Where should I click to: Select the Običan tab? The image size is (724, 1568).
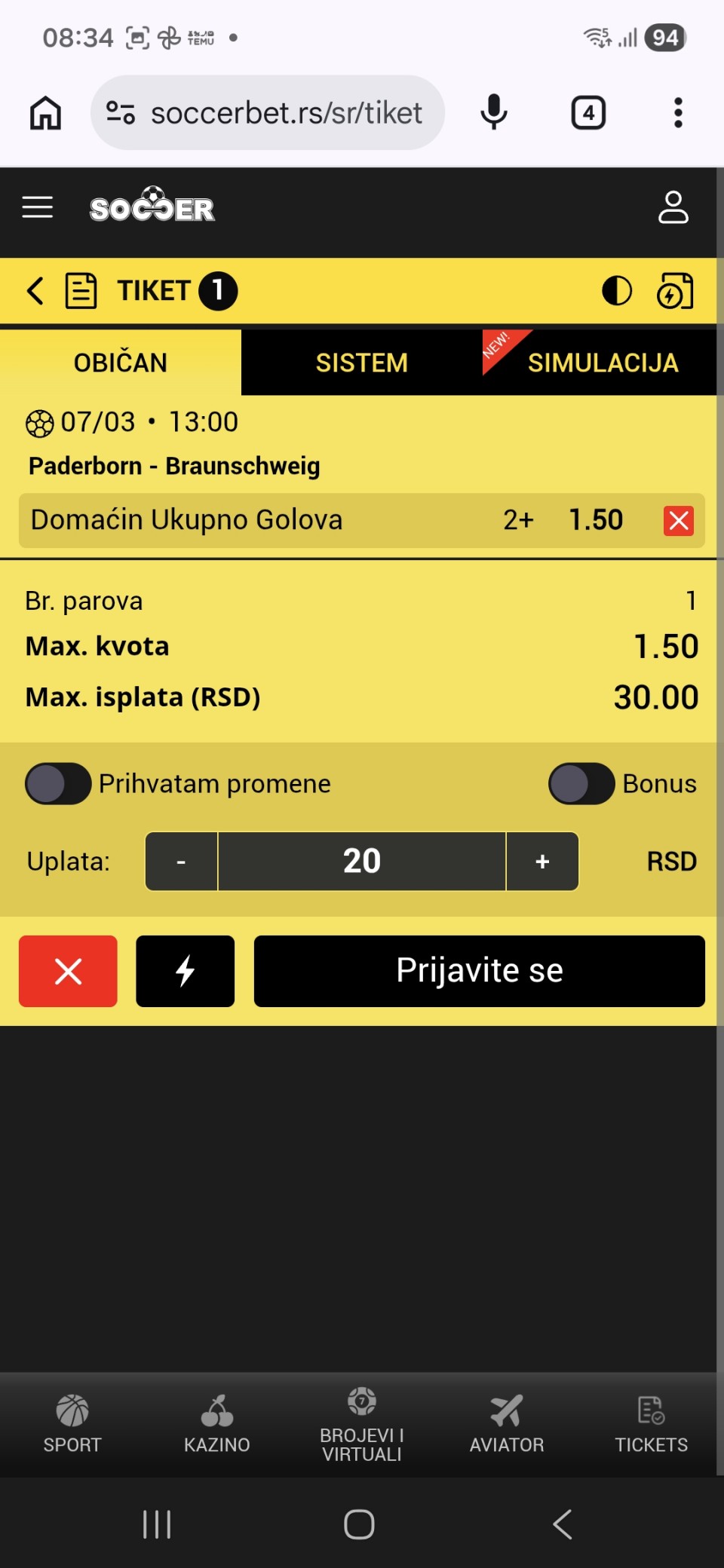pos(121,363)
